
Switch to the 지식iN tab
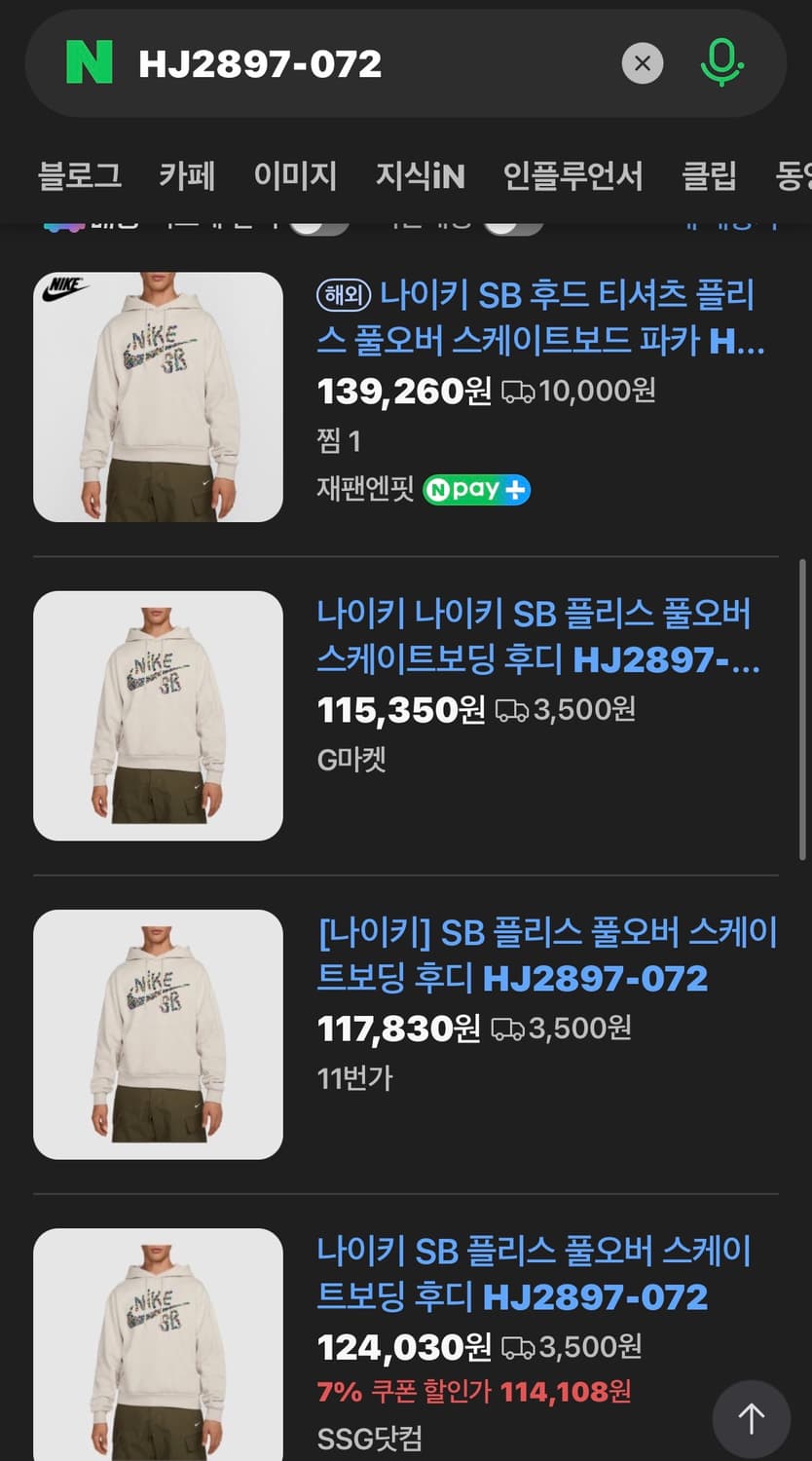pos(421,176)
